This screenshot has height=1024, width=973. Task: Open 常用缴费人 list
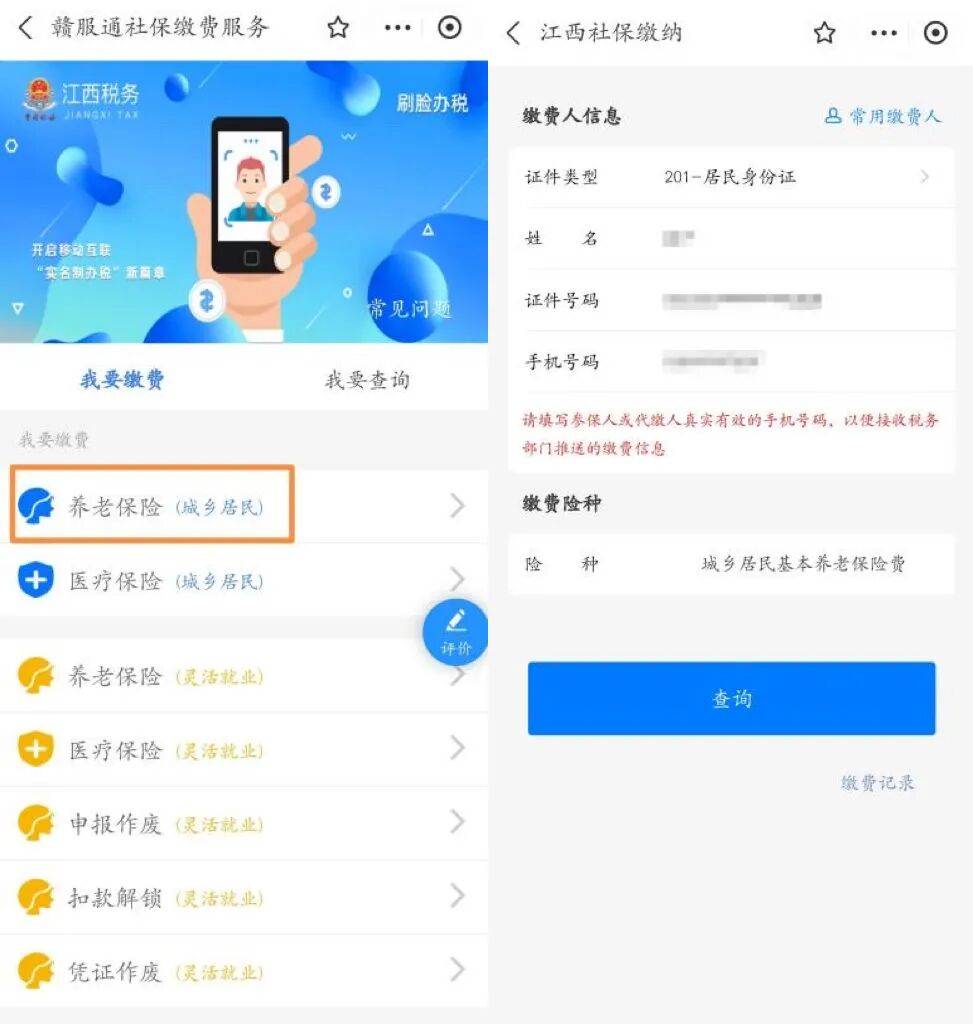(x=883, y=116)
